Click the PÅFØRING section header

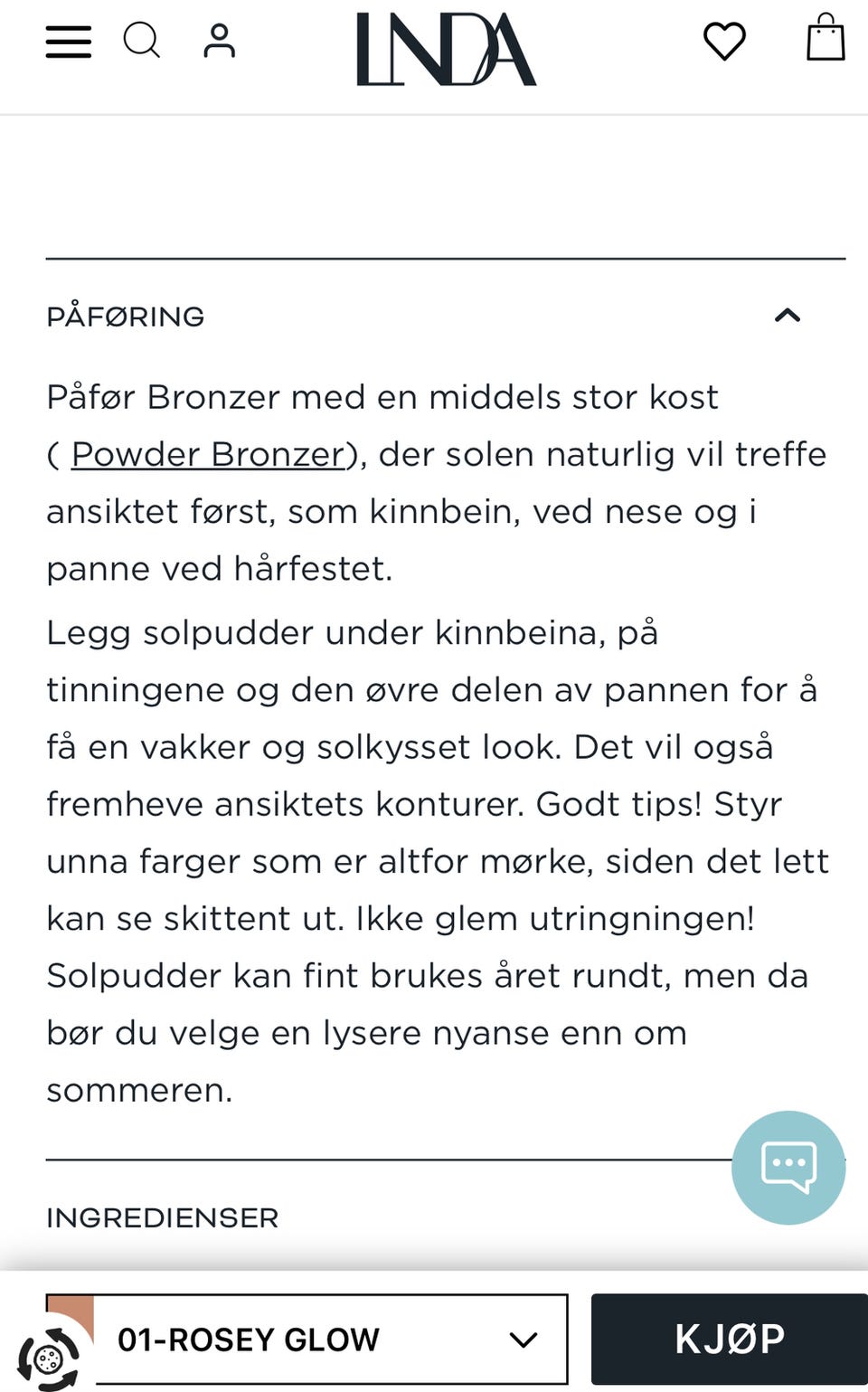click(x=125, y=316)
